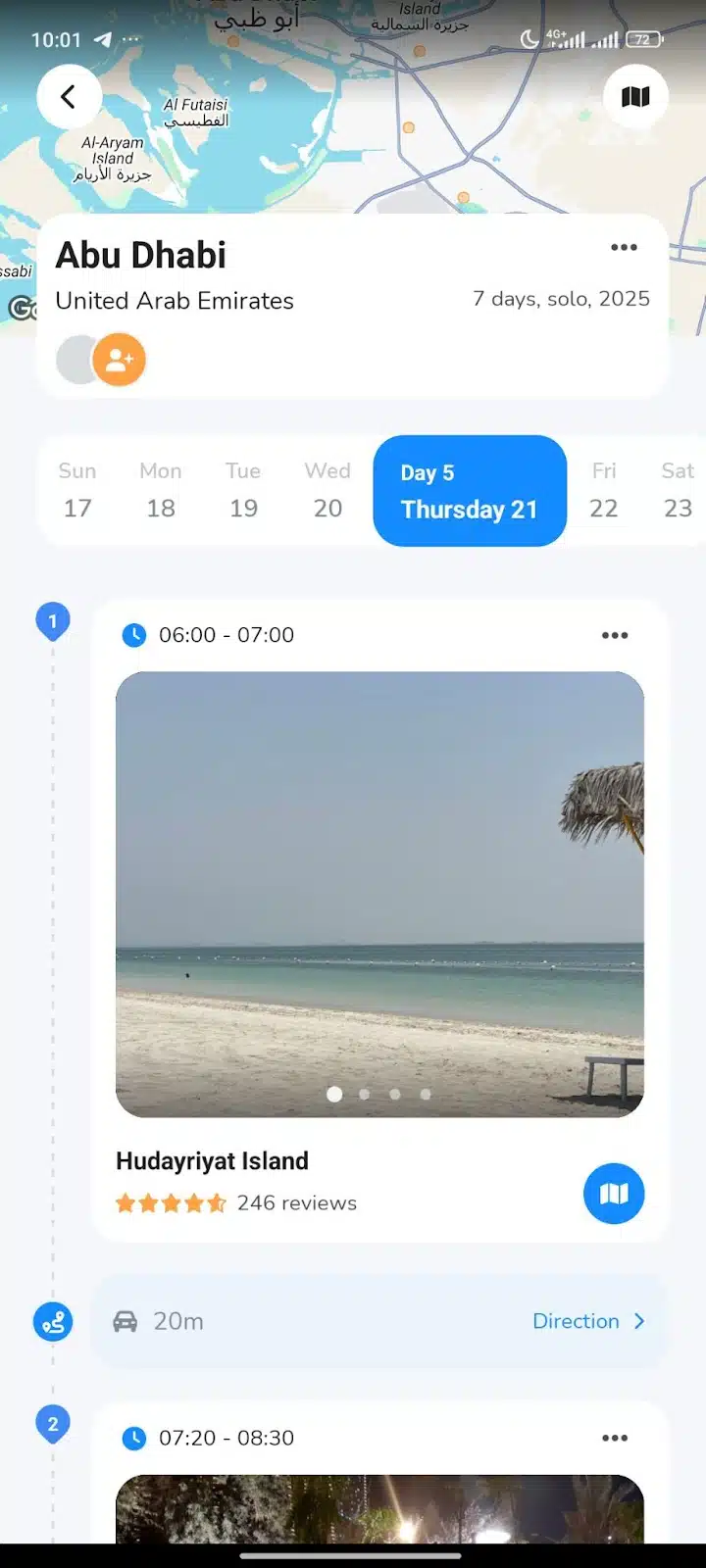This screenshot has height=1568, width=706.
Task: Open options for the 07:20 - 08:30 stop
Action: [615, 1438]
